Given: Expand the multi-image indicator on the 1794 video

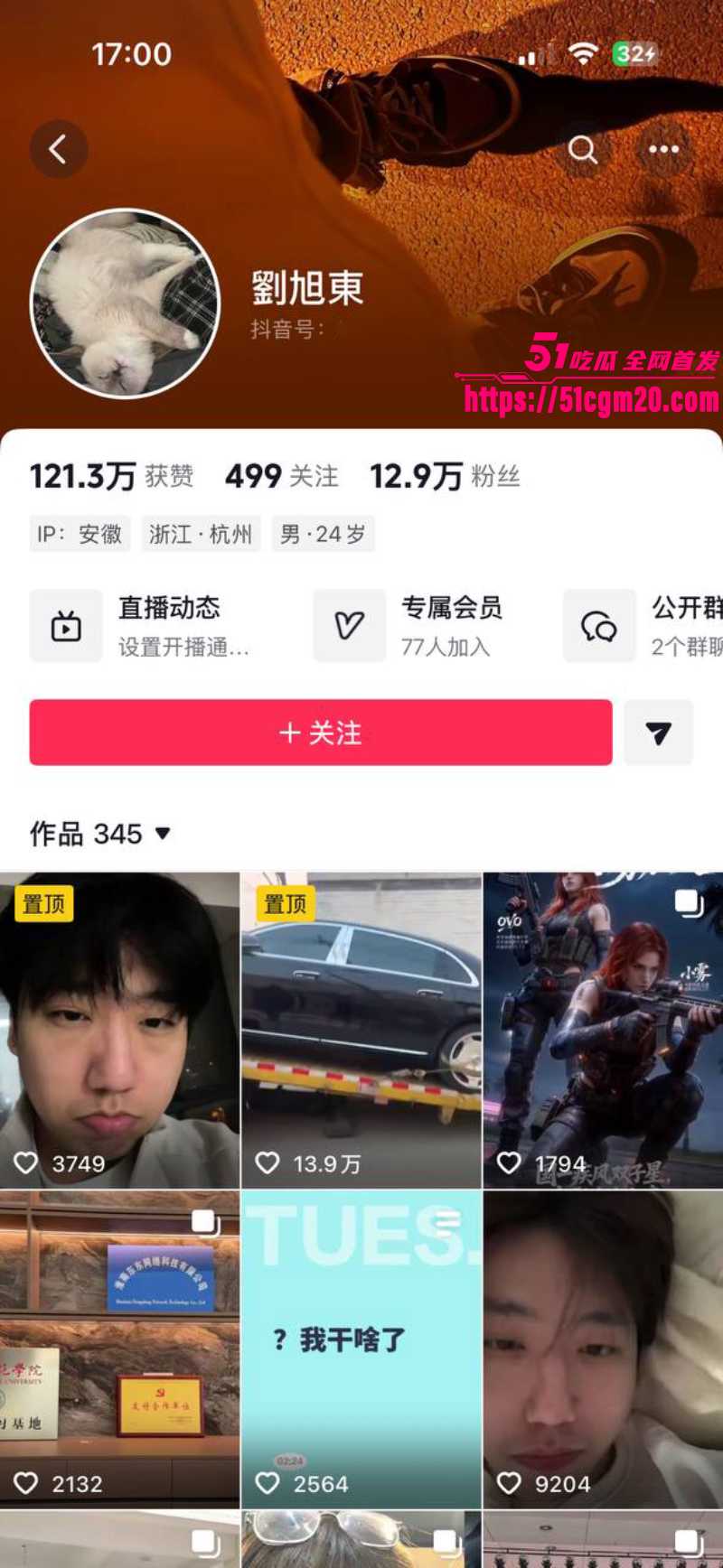Looking at the screenshot, I should pos(689,900).
